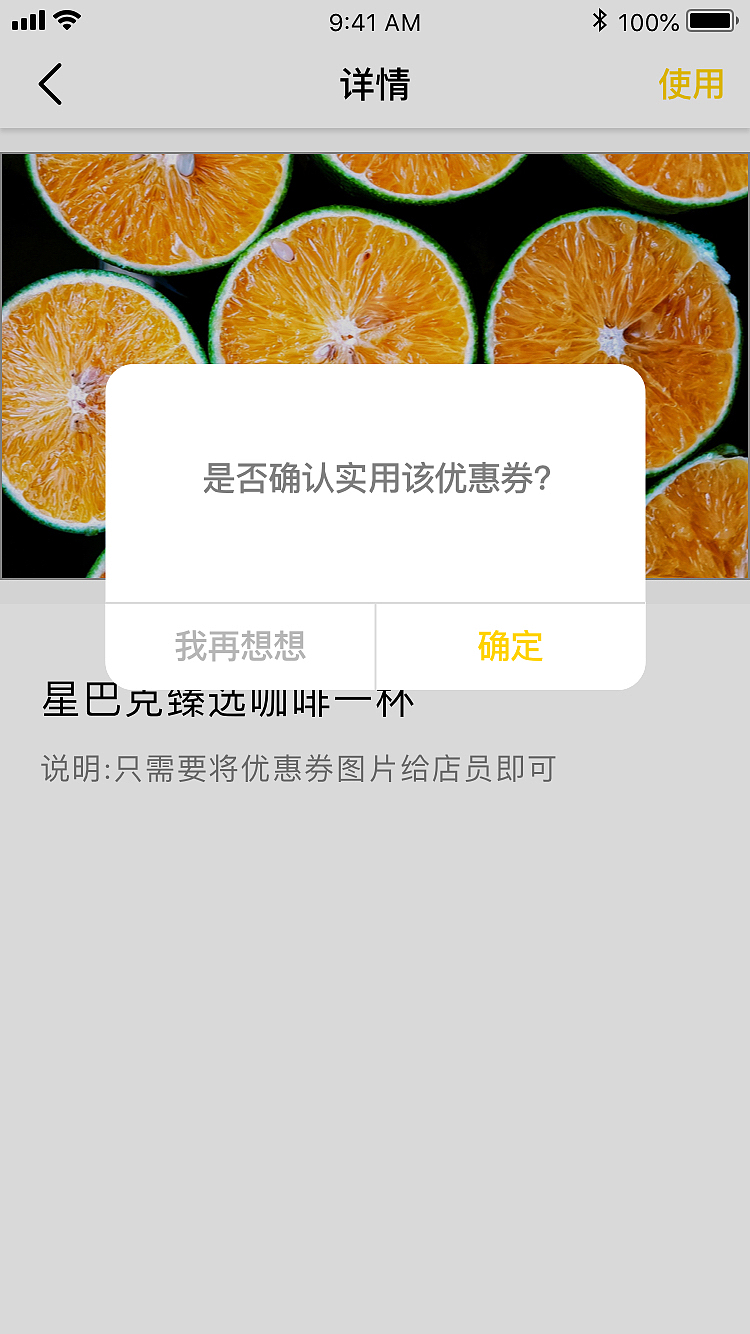
Task: Select the 使用 option in the top corner
Action: click(x=692, y=85)
